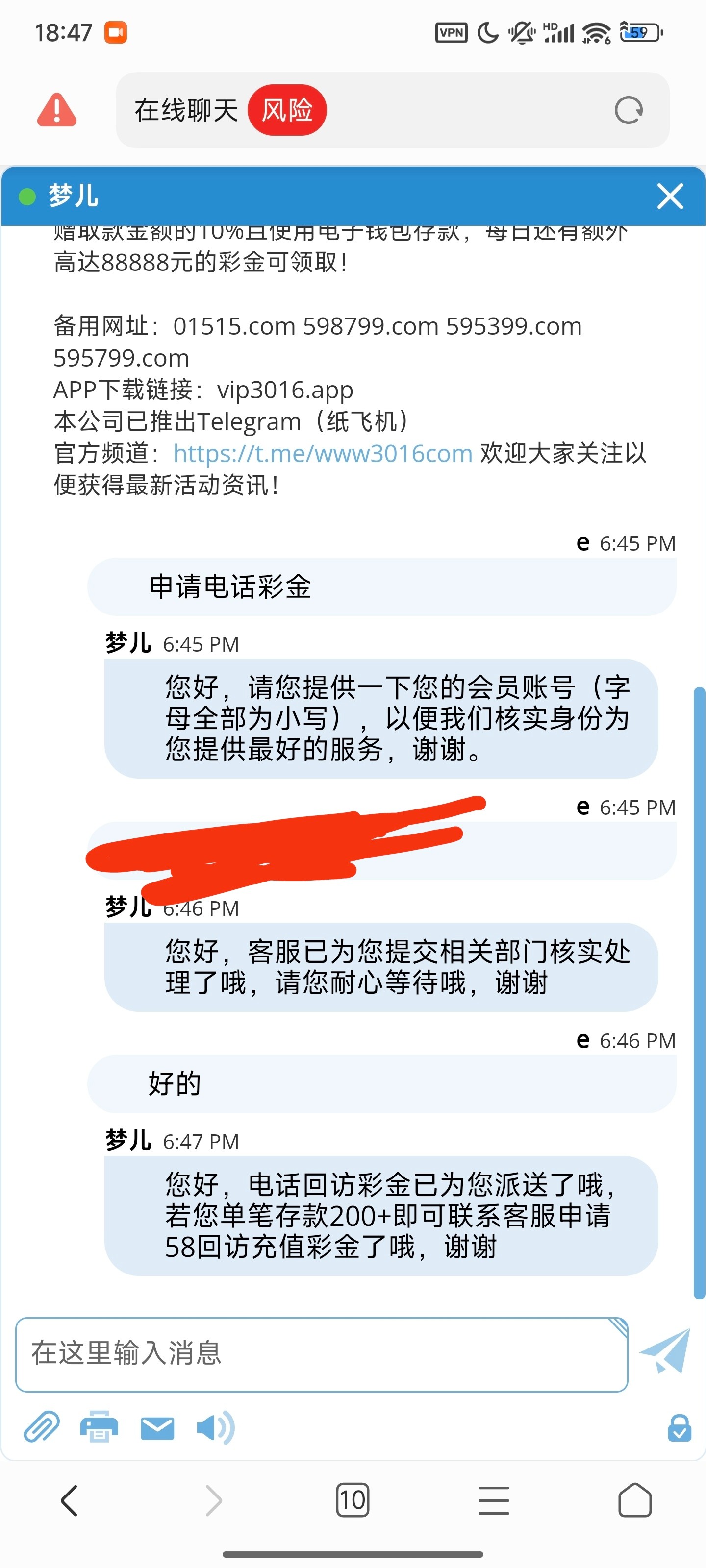Go to the browser home page

(635, 1500)
